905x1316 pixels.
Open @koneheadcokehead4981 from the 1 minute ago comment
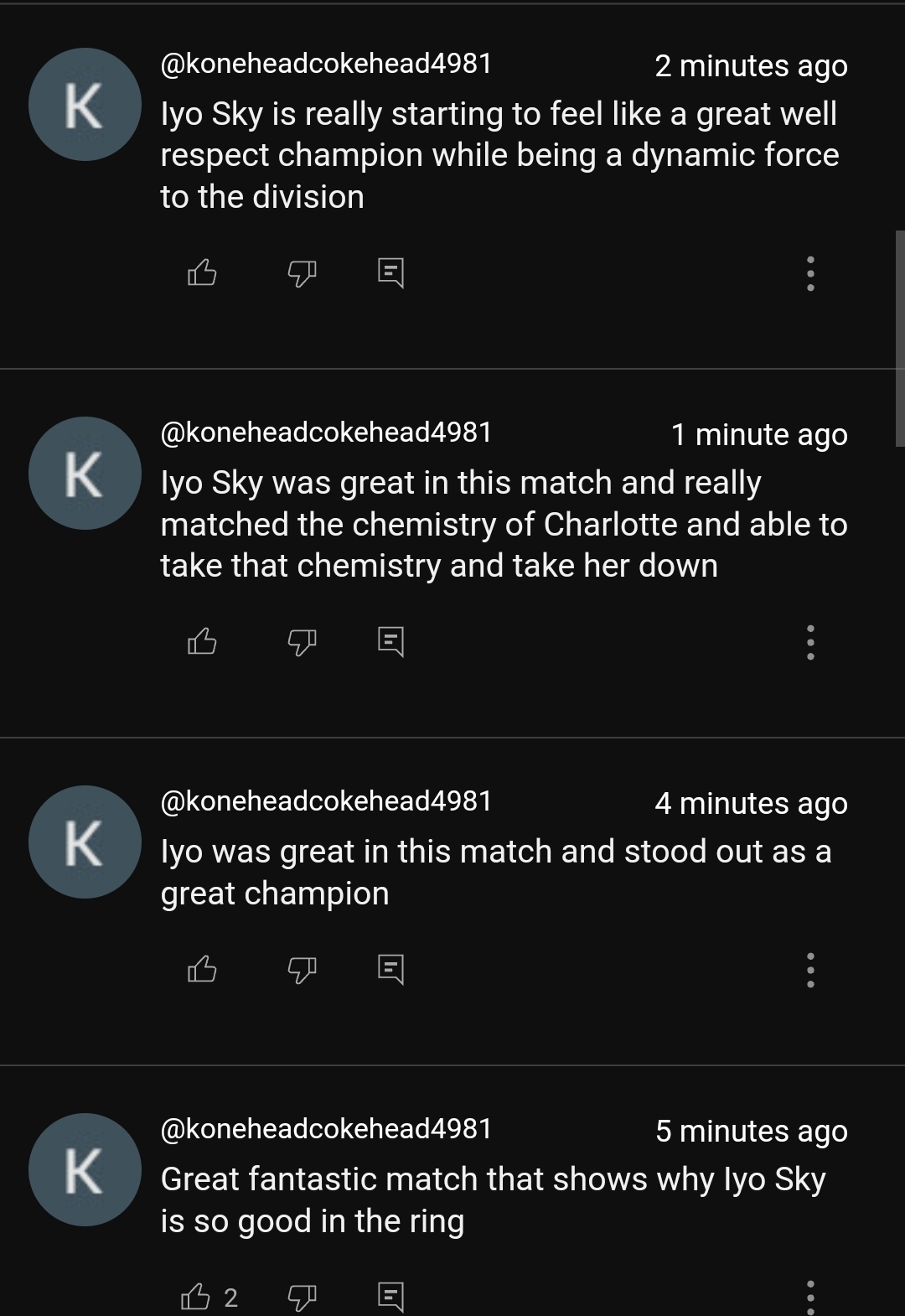326,433
